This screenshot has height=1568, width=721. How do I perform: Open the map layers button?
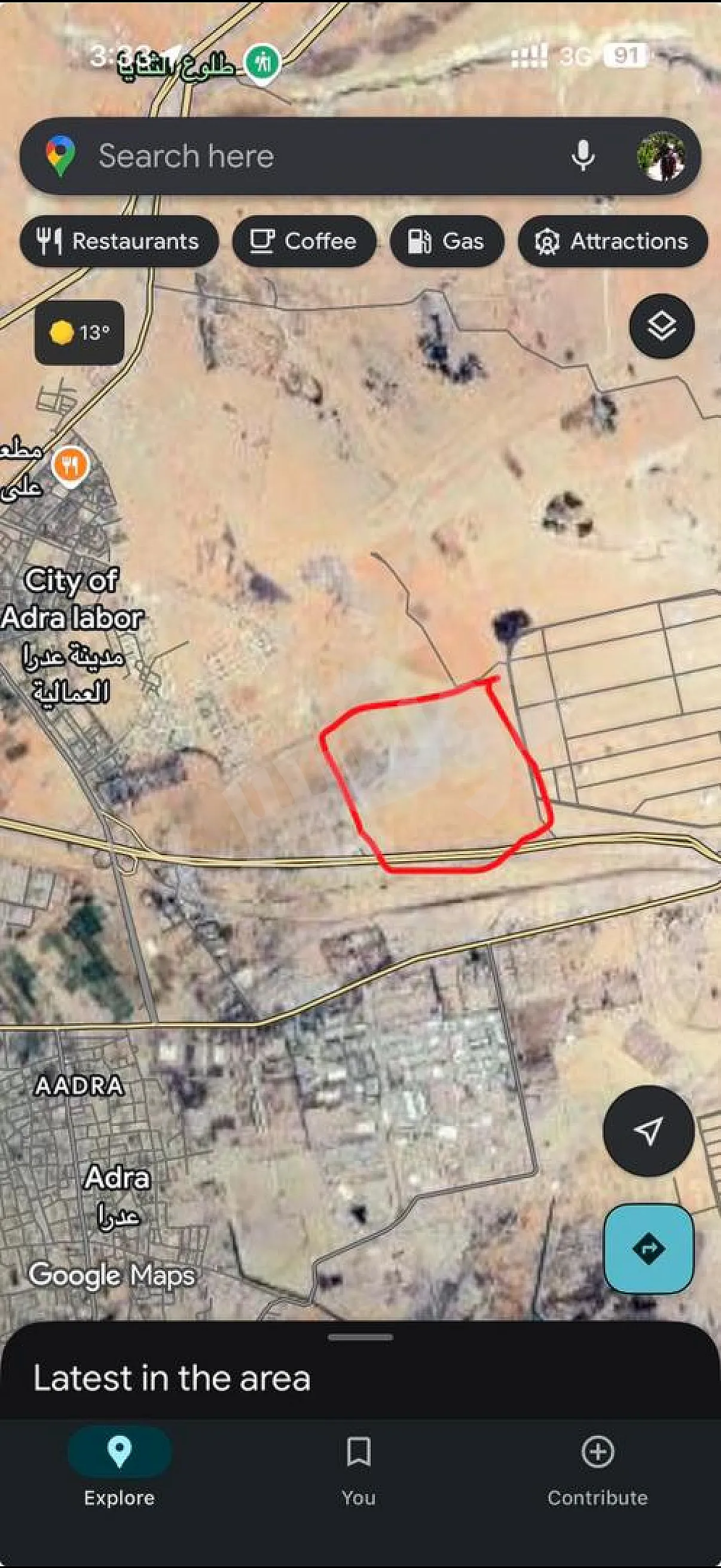(661, 327)
